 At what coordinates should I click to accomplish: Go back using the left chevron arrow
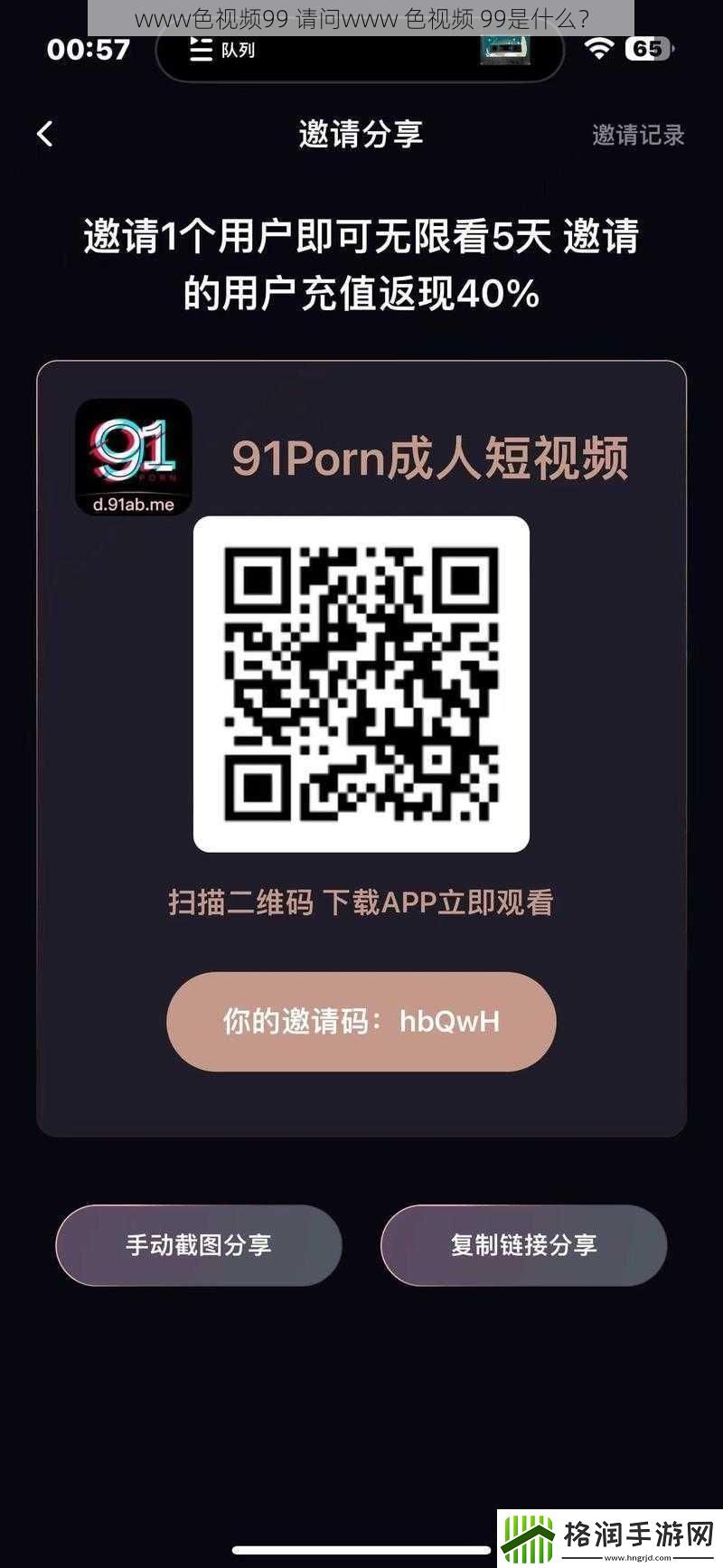coord(45,134)
